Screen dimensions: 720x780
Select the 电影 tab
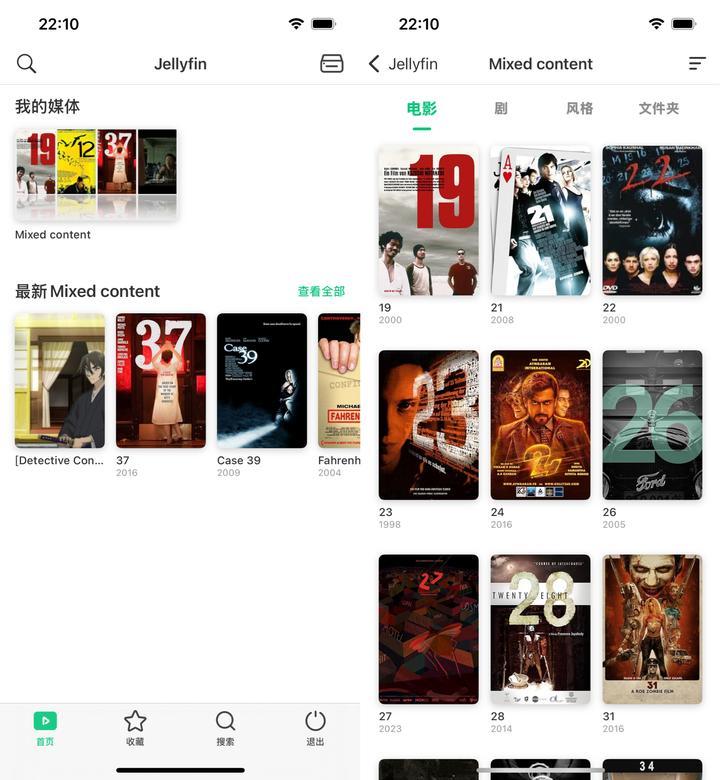(421, 108)
